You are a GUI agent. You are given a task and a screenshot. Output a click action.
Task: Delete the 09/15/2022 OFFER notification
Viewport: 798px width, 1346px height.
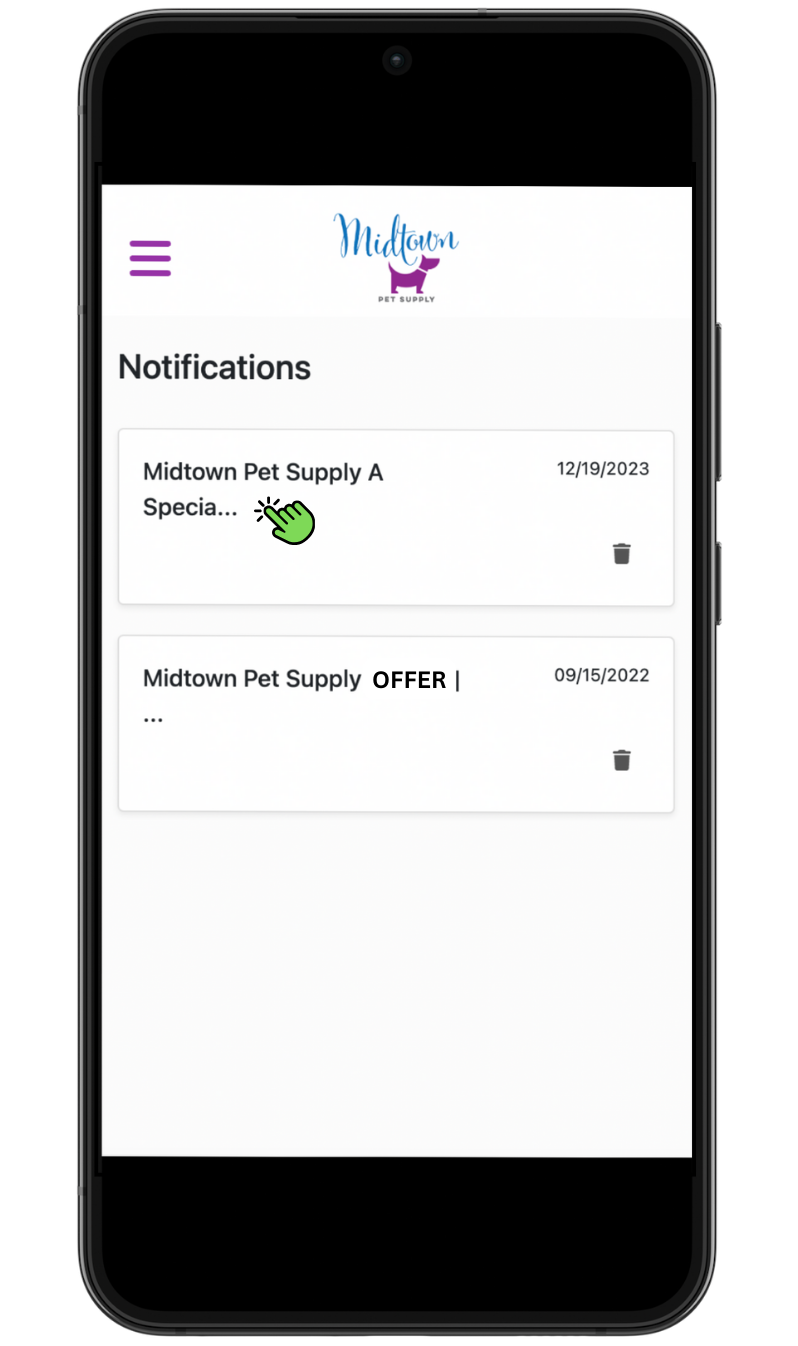[621, 760]
